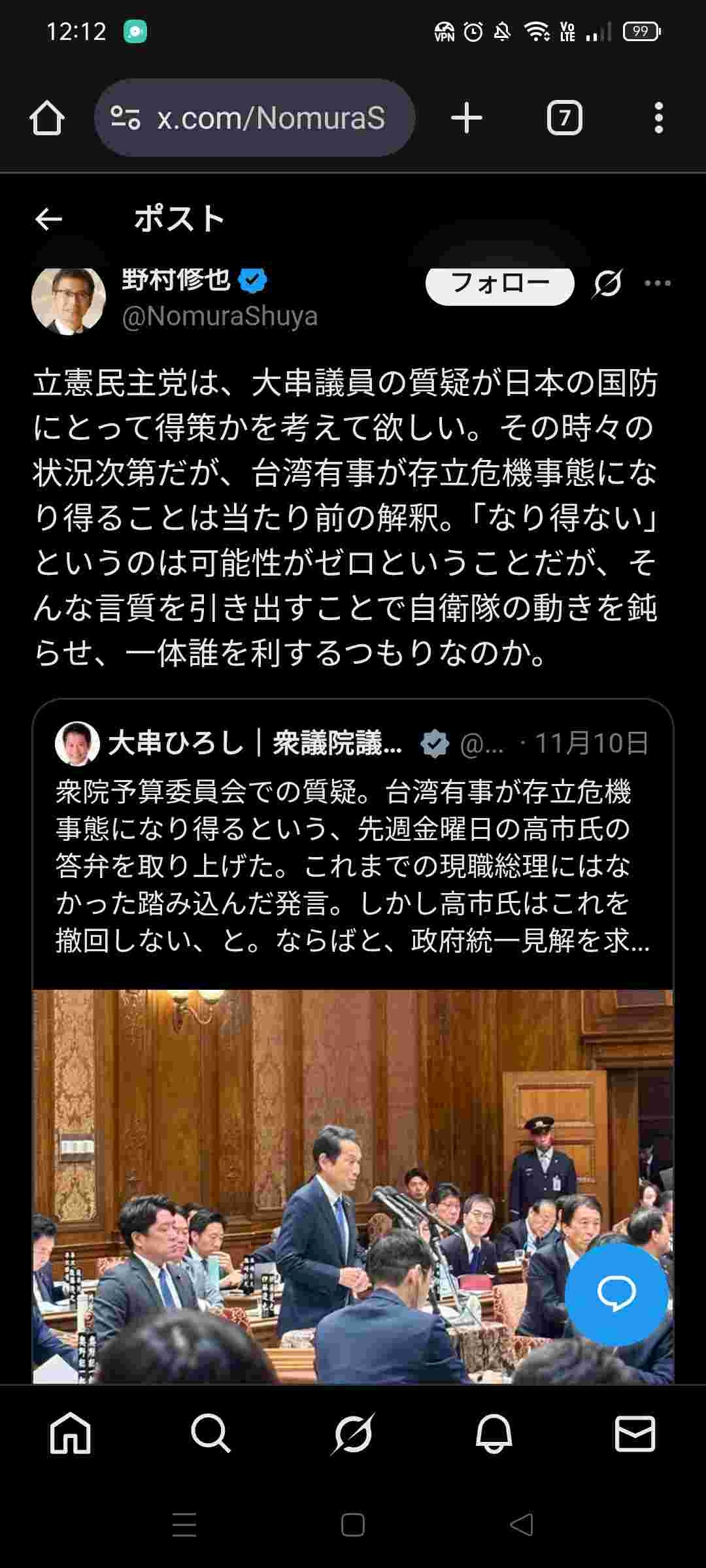Switch to the Home tab in X
The width and height of the screenshot is (706, 1568).
71,1434
